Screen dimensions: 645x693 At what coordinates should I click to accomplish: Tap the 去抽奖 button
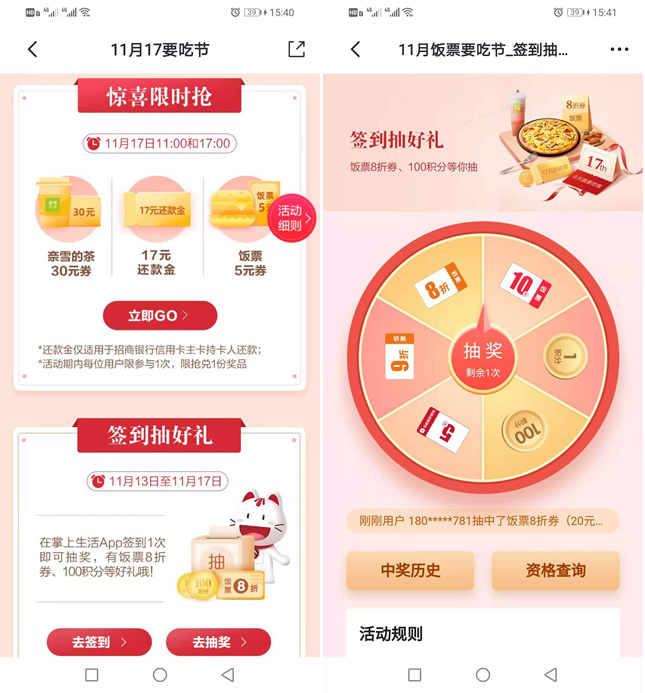tap(218, 642)
